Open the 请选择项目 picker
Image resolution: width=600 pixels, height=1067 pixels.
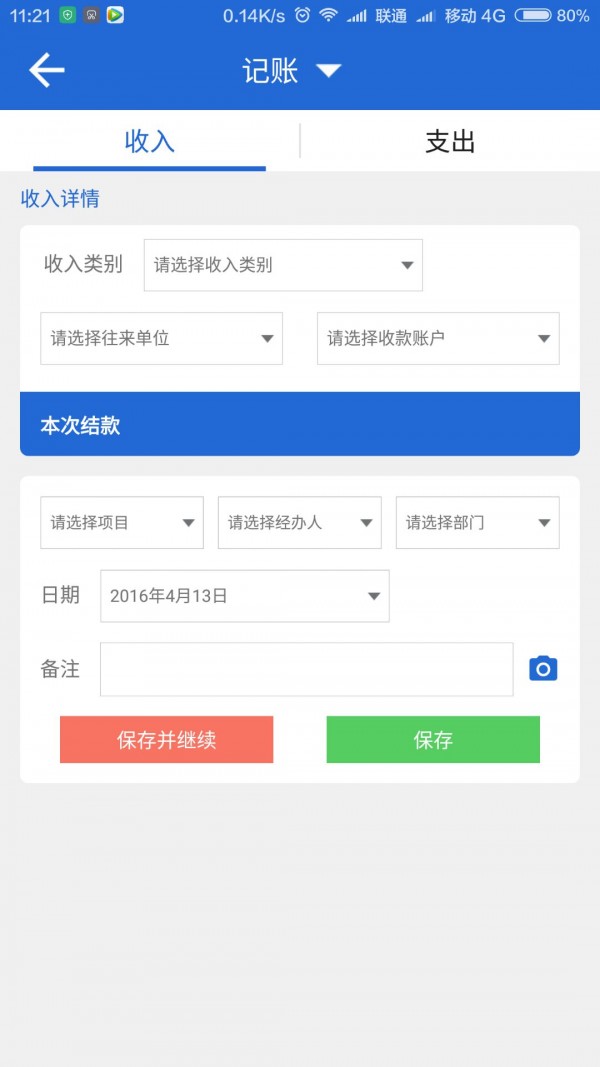[122, 523]
